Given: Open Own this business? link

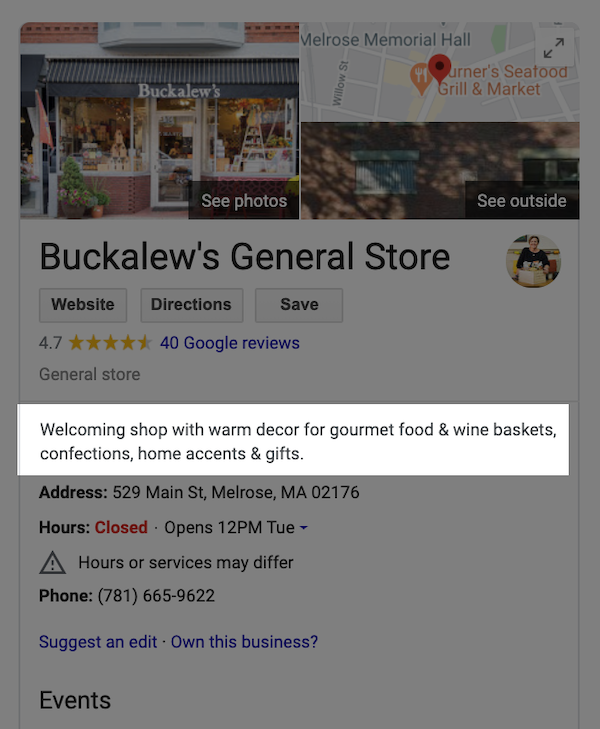Looking at the screenshot, I should click(x=244, y=642).
